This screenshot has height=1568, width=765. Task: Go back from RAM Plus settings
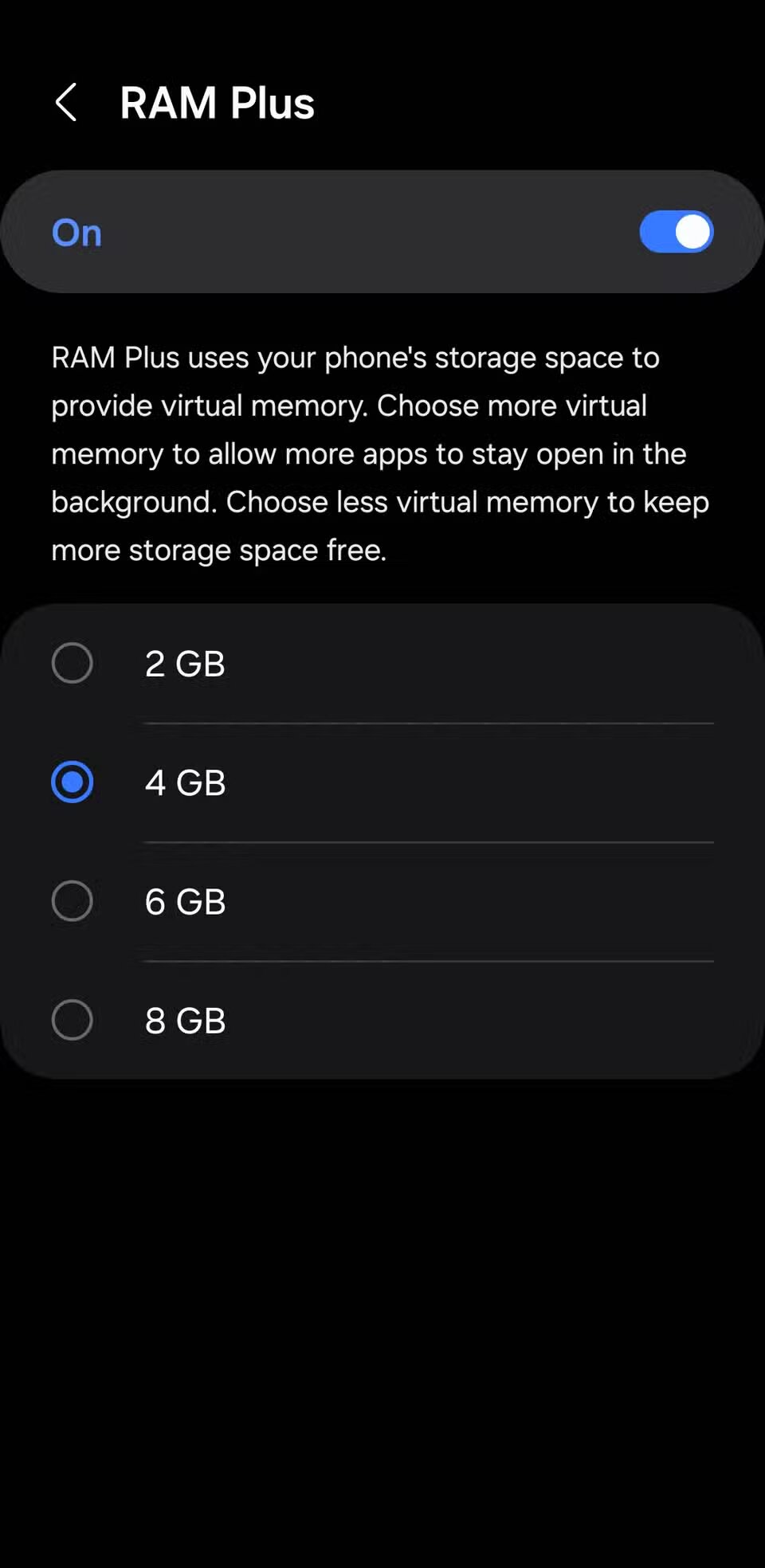point(66,103)
